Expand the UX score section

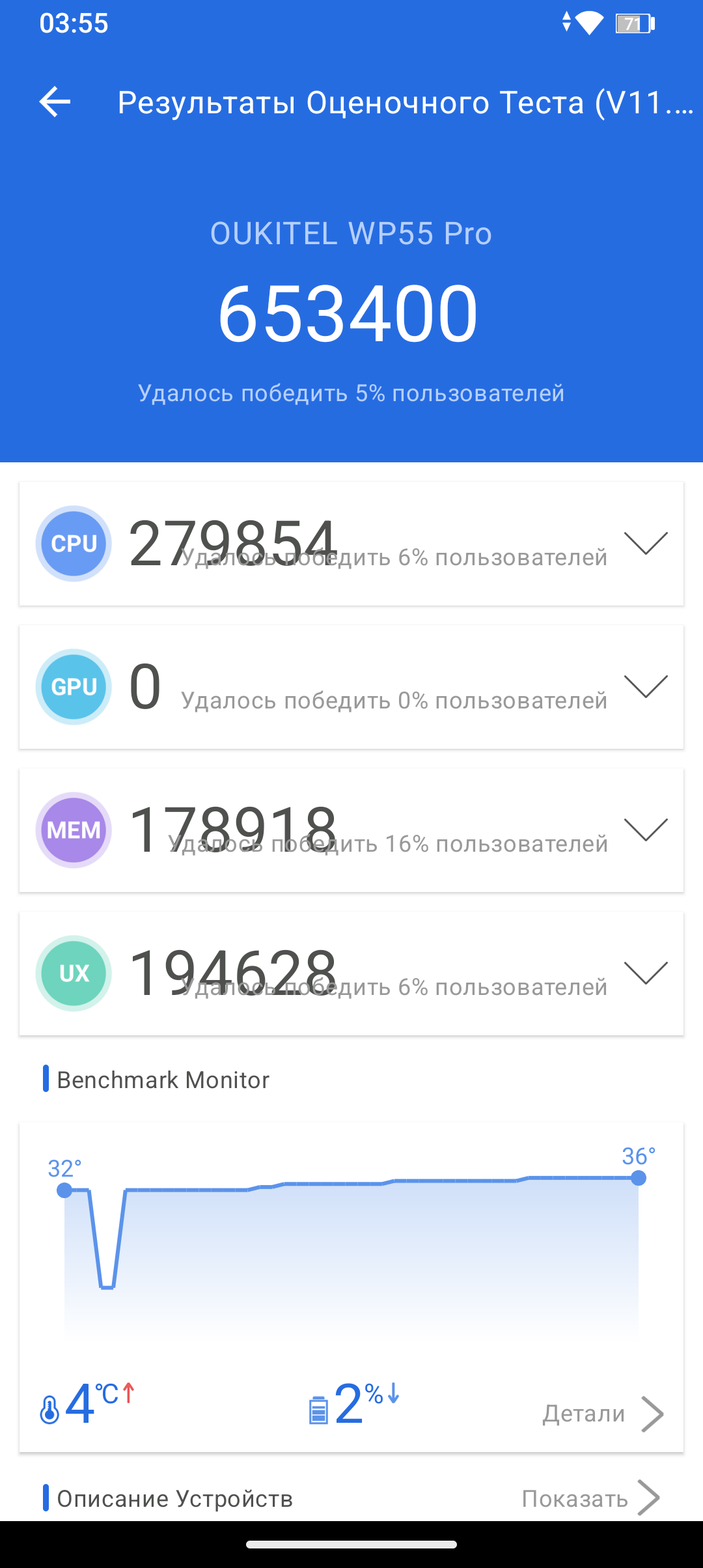646,973
